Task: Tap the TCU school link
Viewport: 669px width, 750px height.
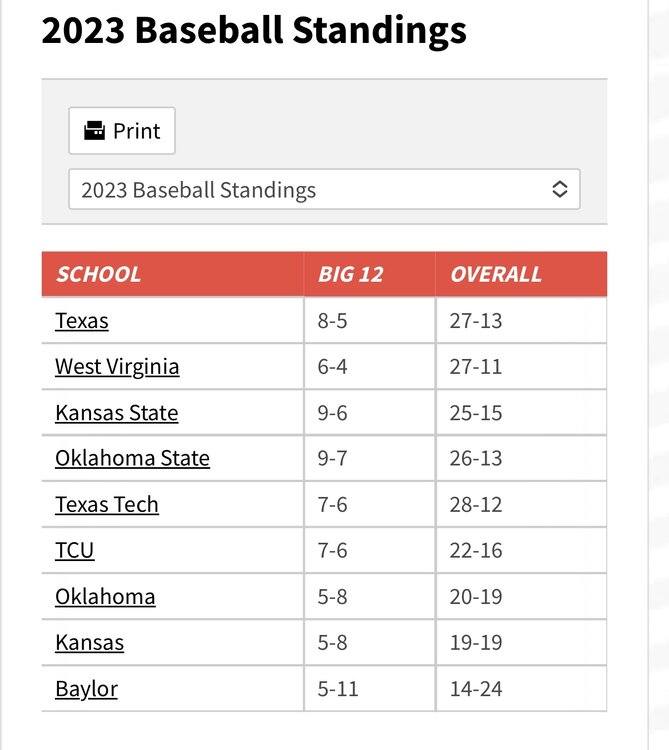Action: [x=75, y=551]
